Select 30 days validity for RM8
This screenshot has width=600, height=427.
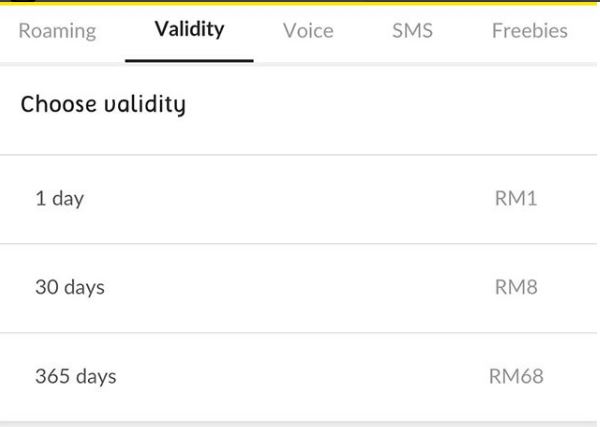[300, 288]
